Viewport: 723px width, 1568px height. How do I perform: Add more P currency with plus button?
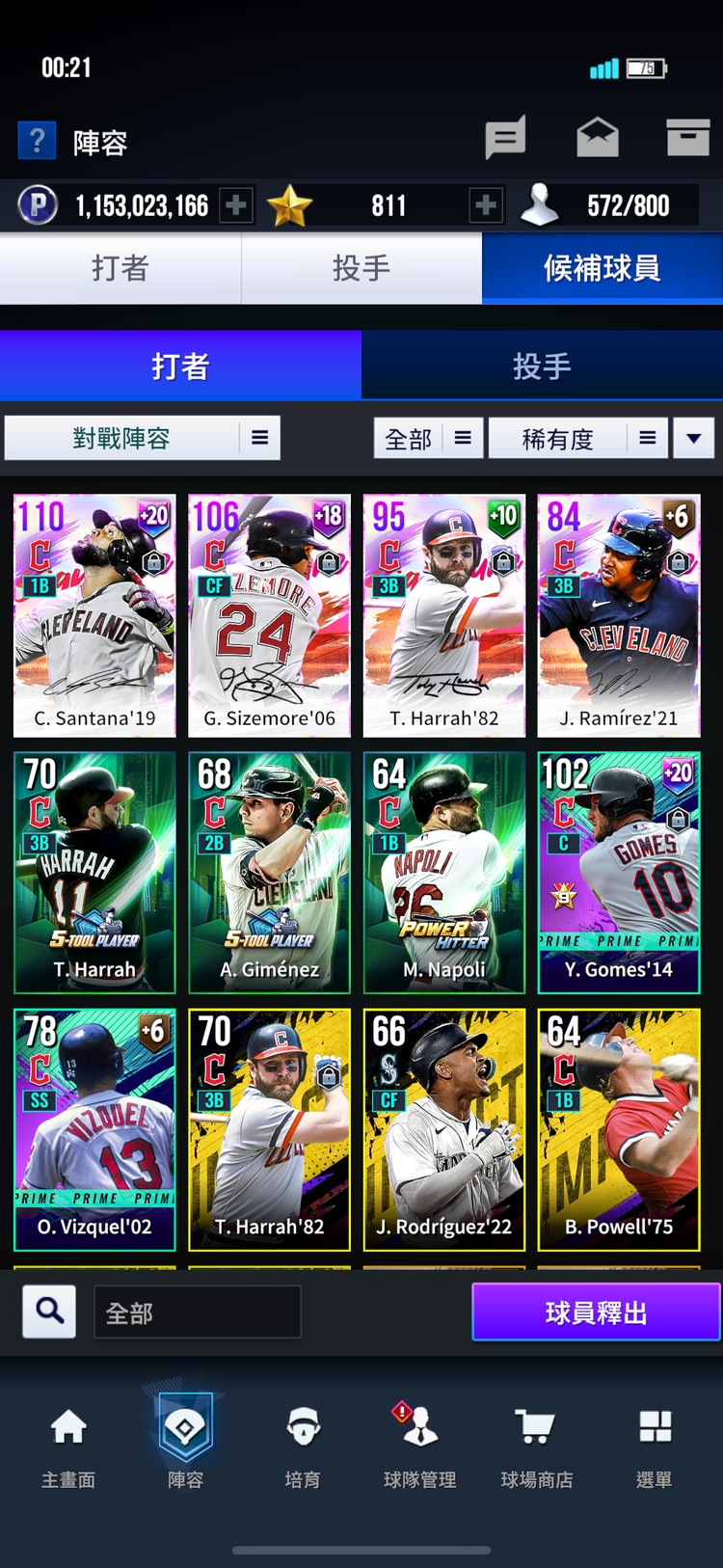[236, 205]
